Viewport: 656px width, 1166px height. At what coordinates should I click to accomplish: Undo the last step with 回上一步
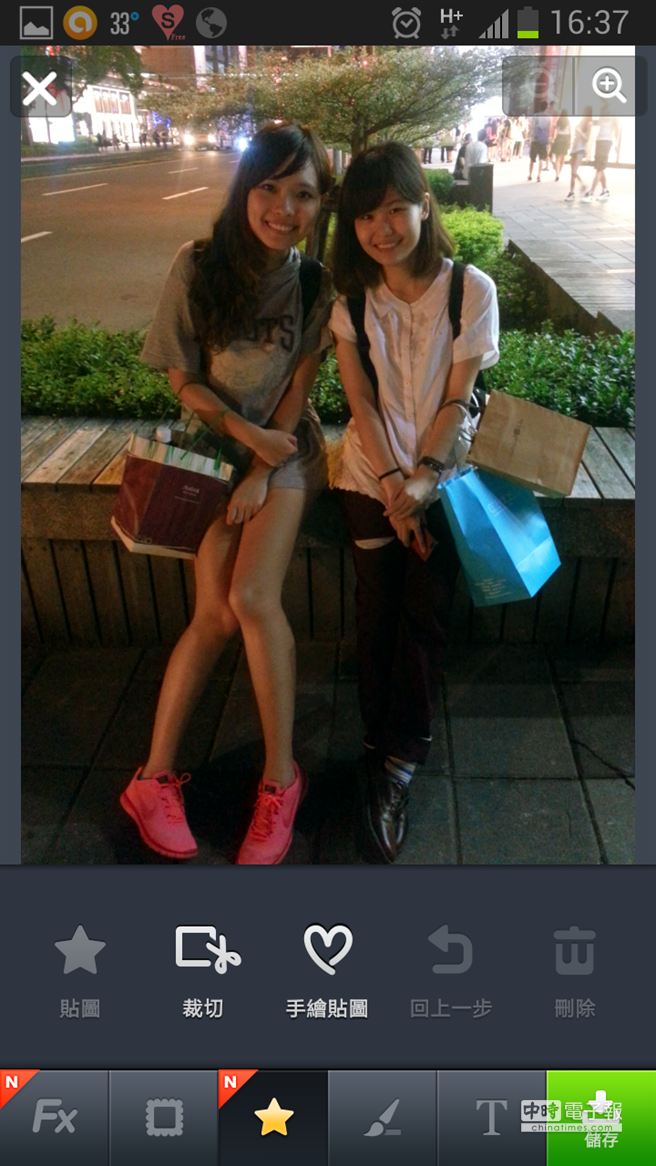point(450,969)
